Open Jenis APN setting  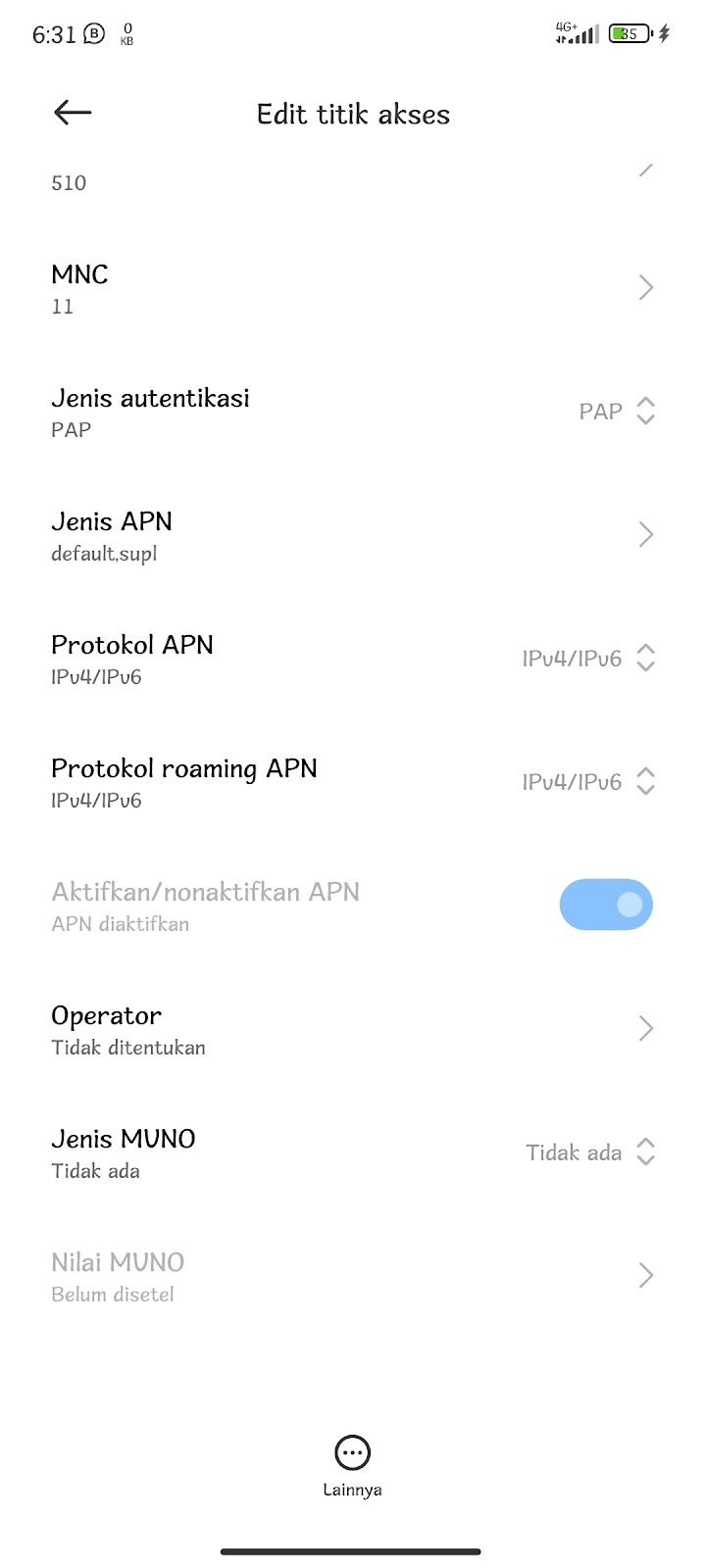click(353, 535)
